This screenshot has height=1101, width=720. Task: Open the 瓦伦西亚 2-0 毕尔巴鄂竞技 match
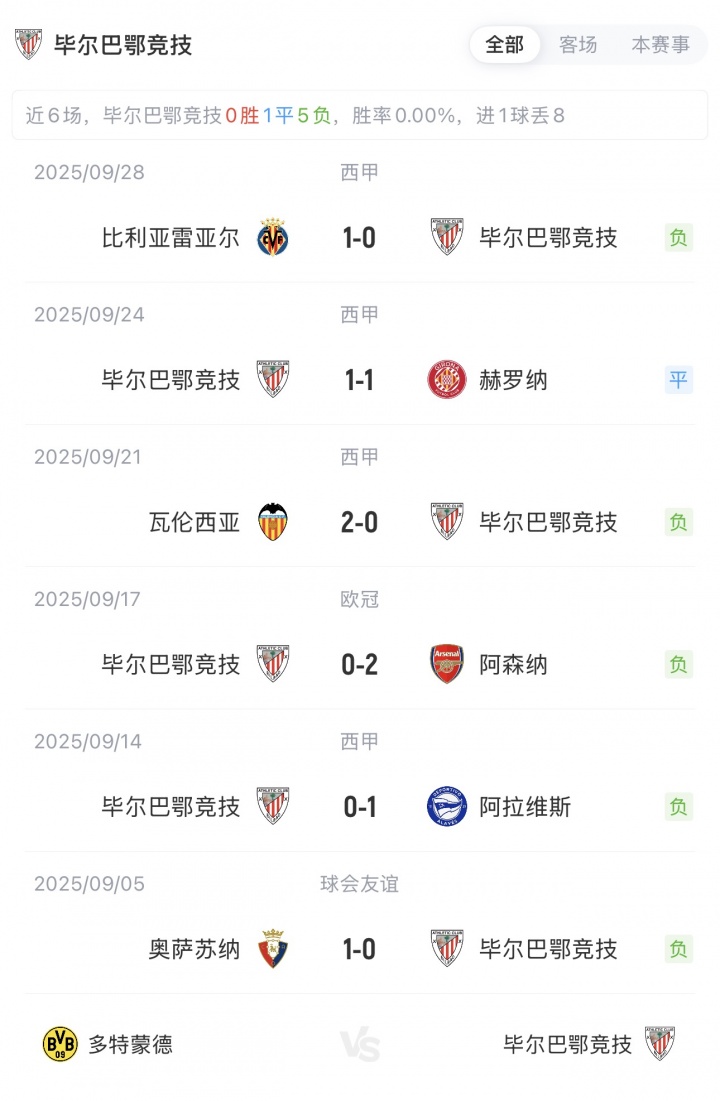click(360, 522)
